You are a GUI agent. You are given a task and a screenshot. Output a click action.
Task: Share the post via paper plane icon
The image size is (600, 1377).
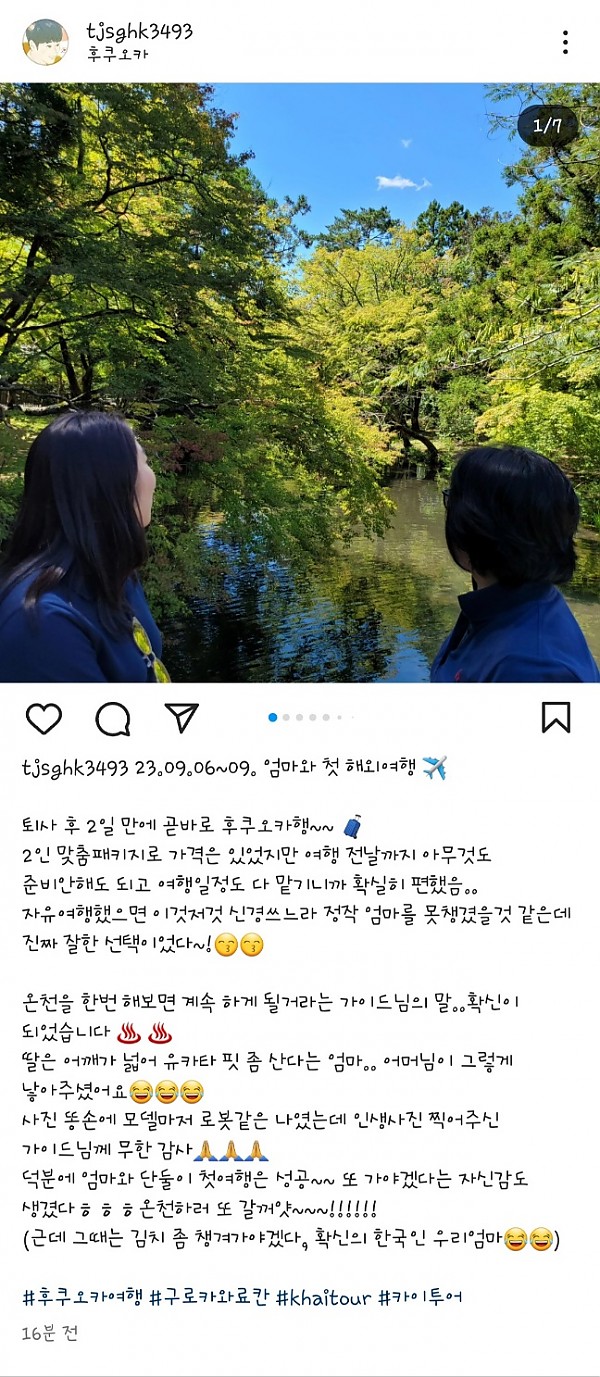pos(181,718)
